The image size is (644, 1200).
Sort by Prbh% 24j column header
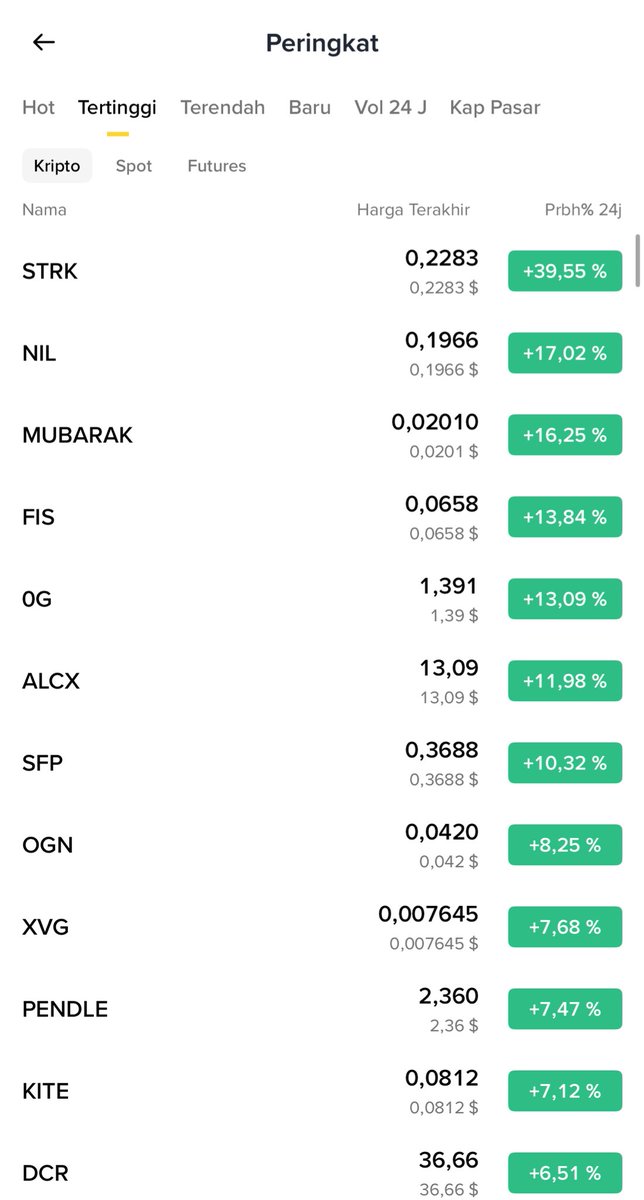coord(583,210)
